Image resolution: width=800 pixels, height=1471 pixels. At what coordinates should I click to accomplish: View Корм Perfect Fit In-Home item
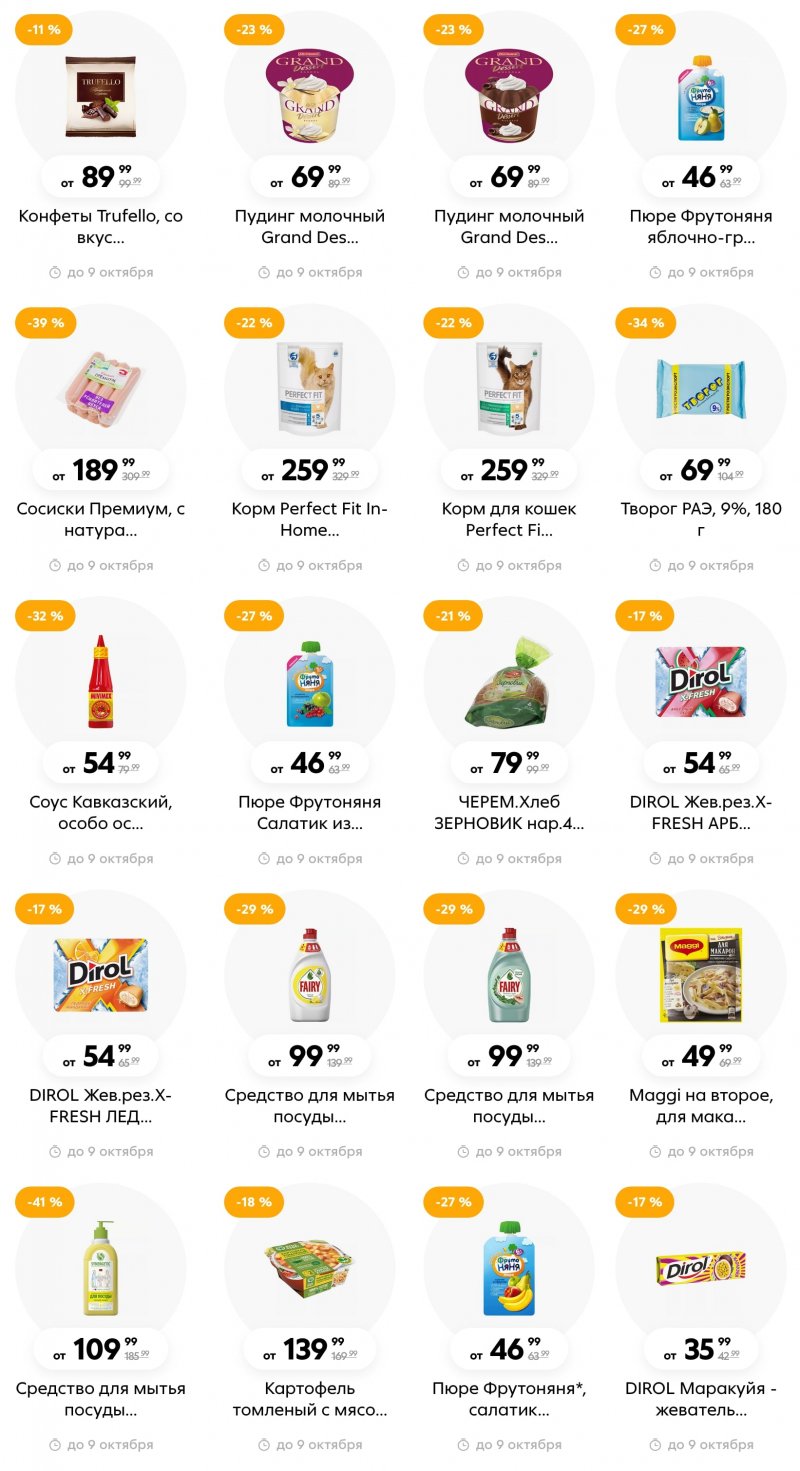click(309, 390)
